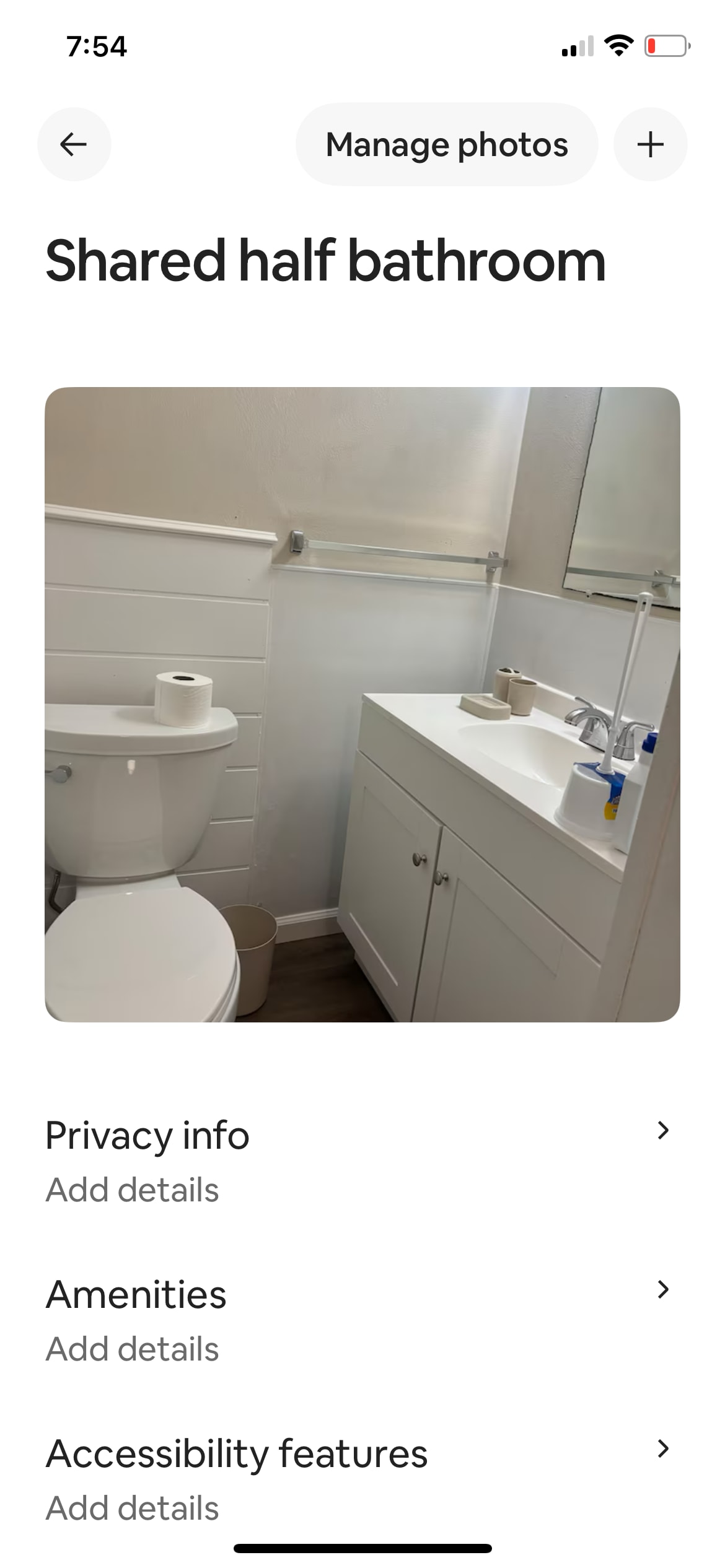Open the shared half bathroom photo
The height and width of the screenshot is (1568, 725).
click(362, 704)
